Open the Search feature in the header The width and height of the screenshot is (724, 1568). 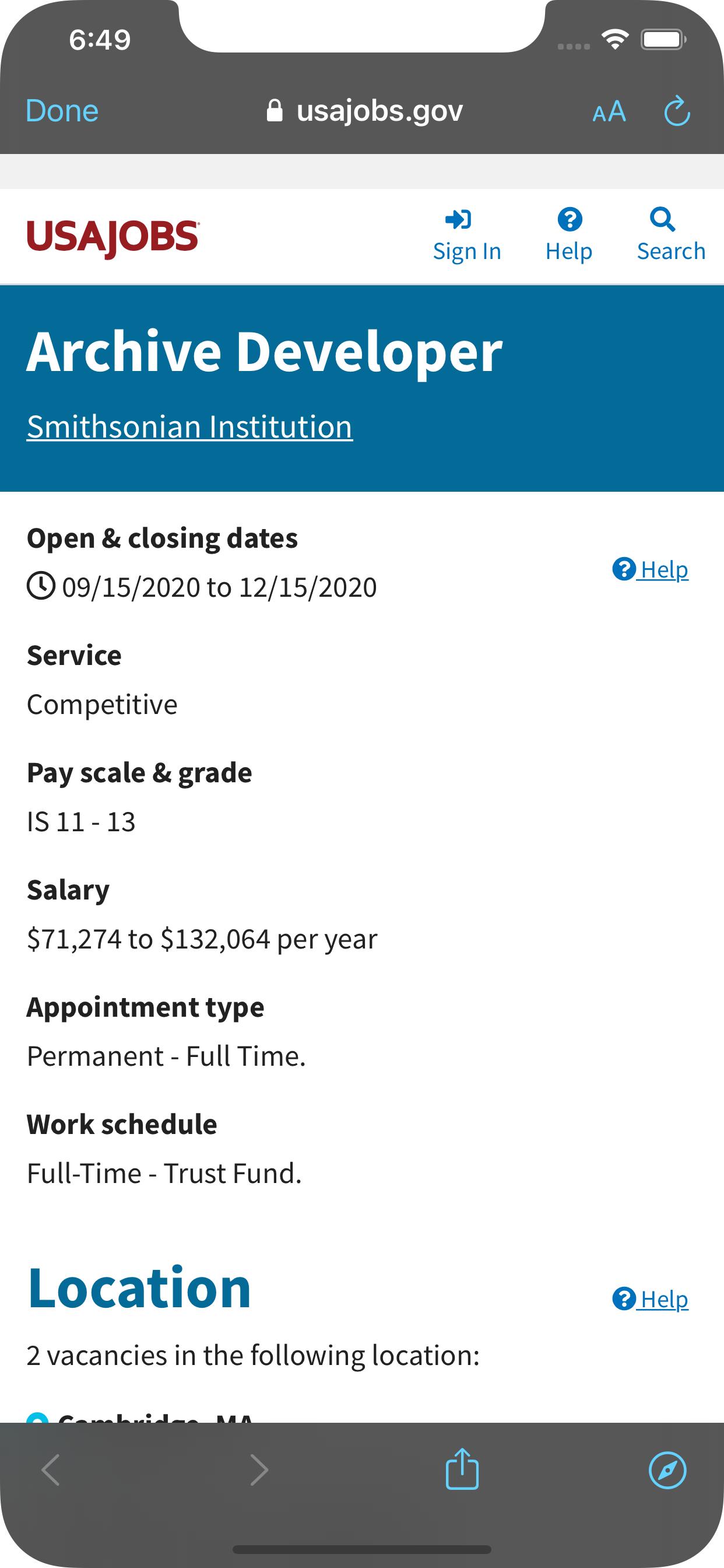[670, 236]
